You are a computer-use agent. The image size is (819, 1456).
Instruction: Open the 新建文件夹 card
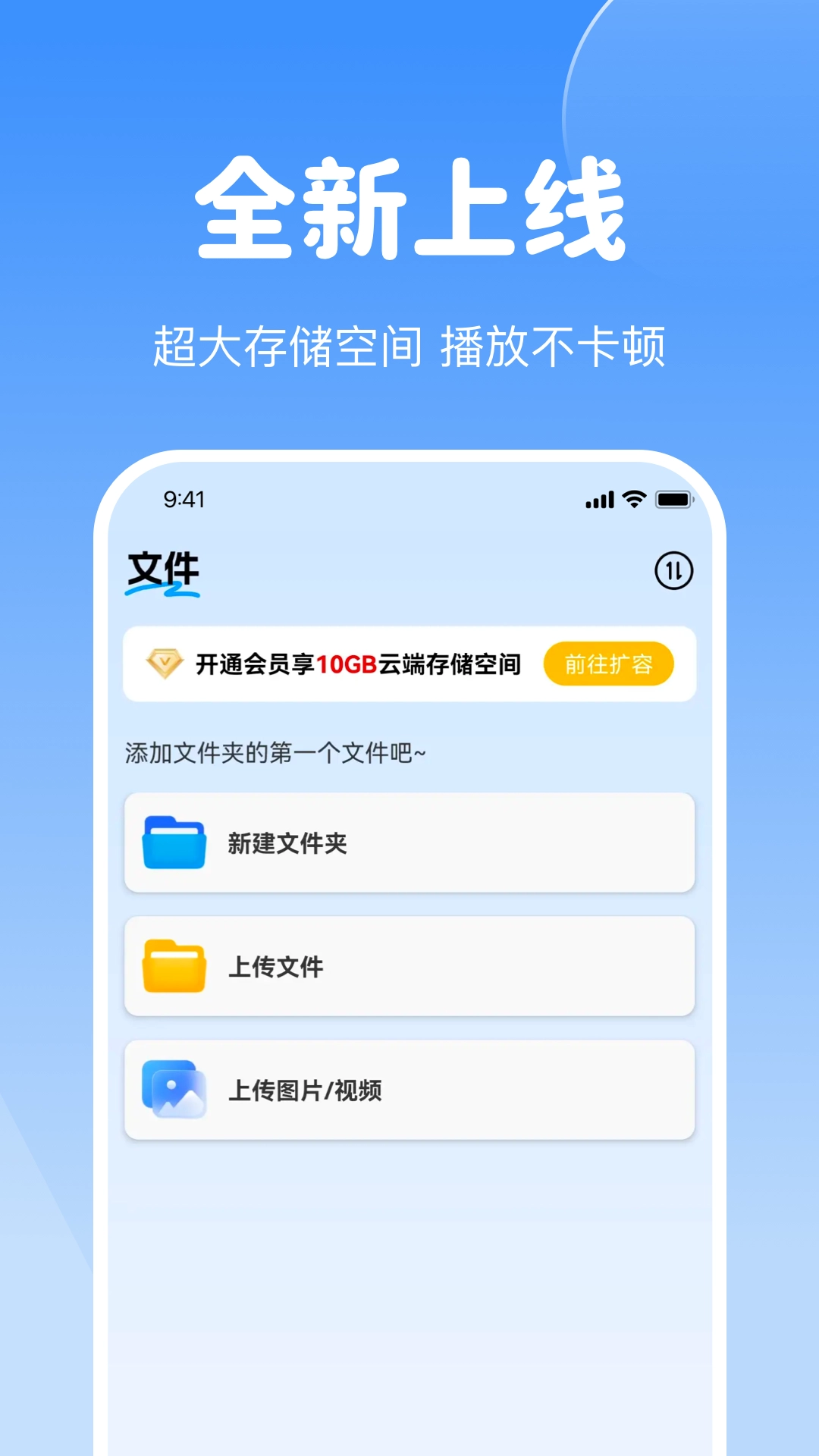click(x=409, y=842)
